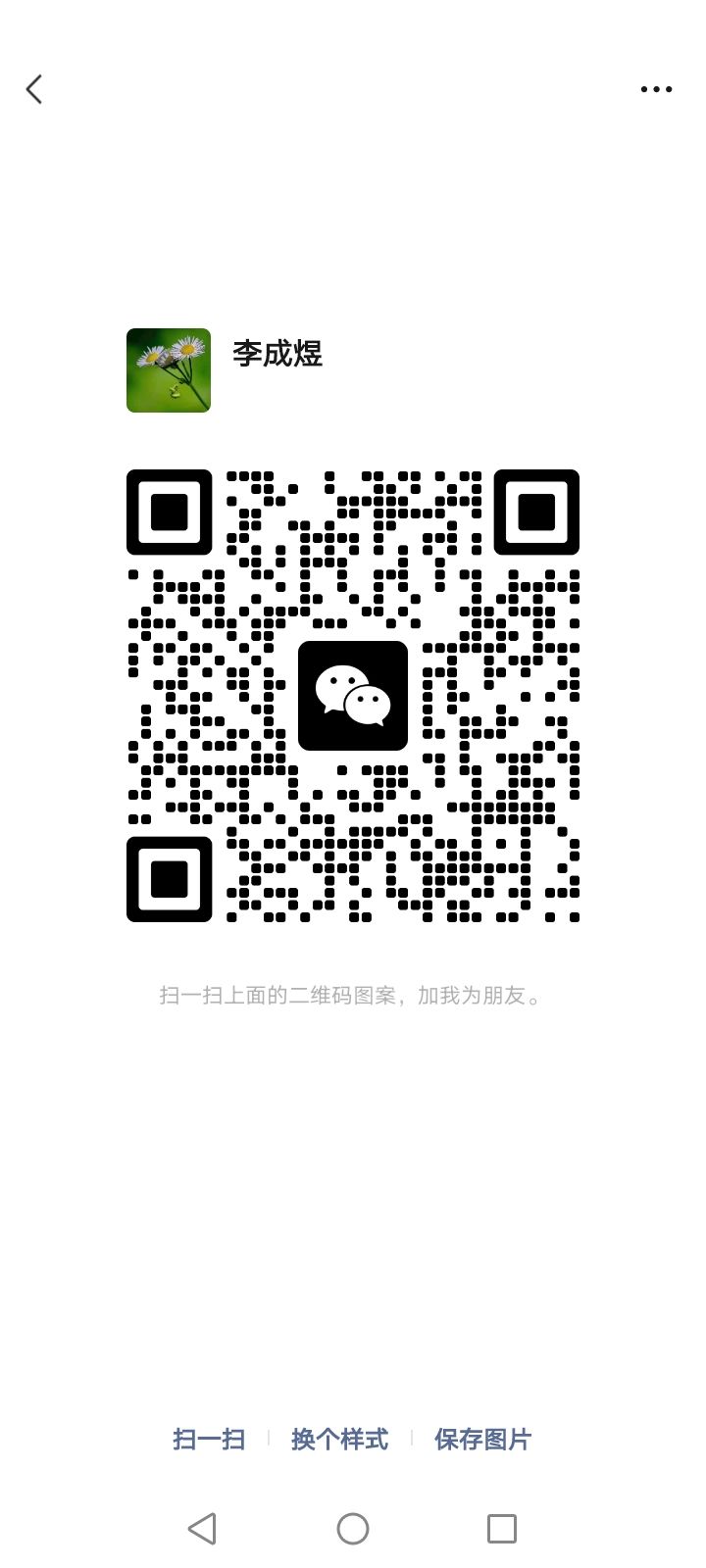Tap the Android home circle button
706x1568 pixels.
pyautogui.click(x=353, y=1528)
